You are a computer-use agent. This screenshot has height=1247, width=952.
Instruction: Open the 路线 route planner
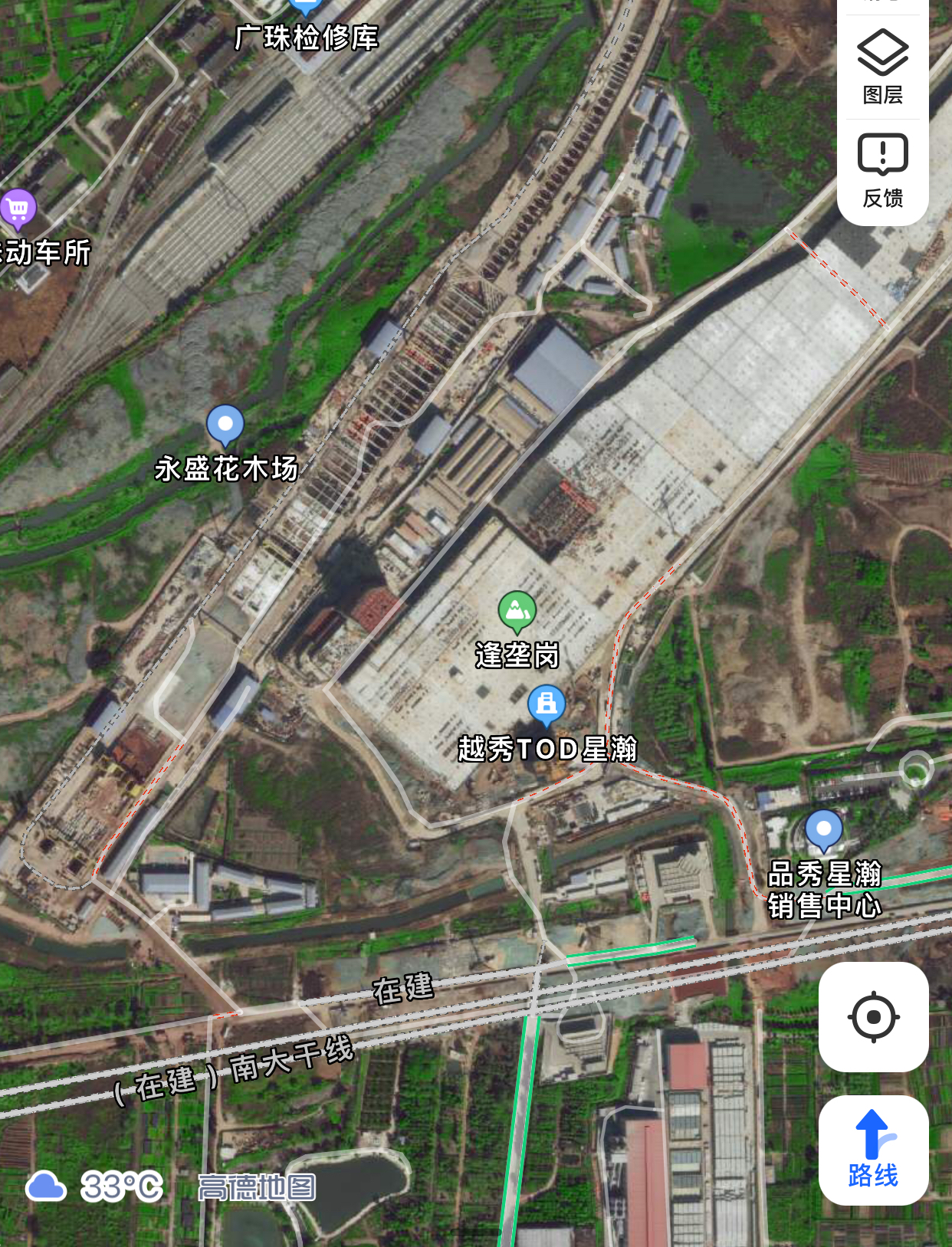873,1150
